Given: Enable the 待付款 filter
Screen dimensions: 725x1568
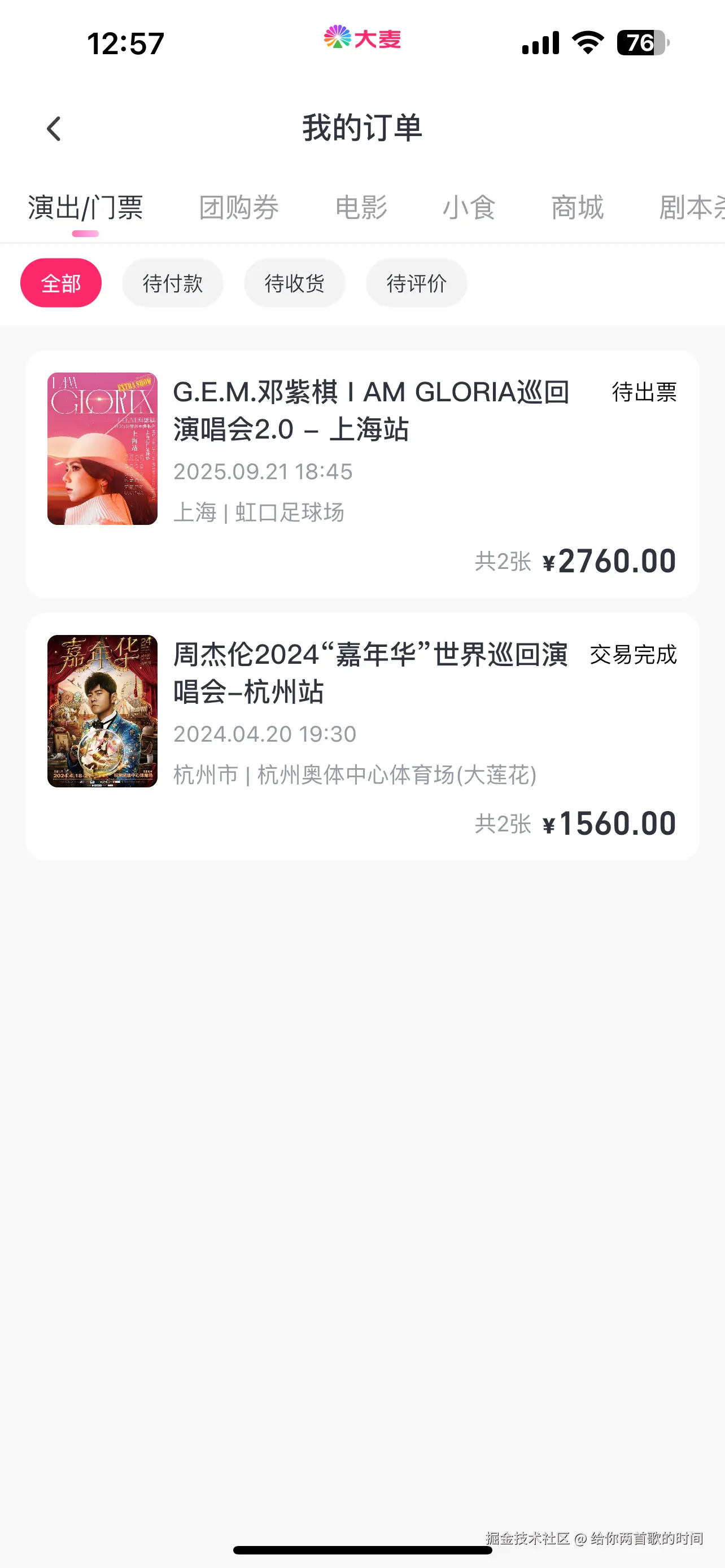Looking at the screenshot, I should [x=172, y=282].
